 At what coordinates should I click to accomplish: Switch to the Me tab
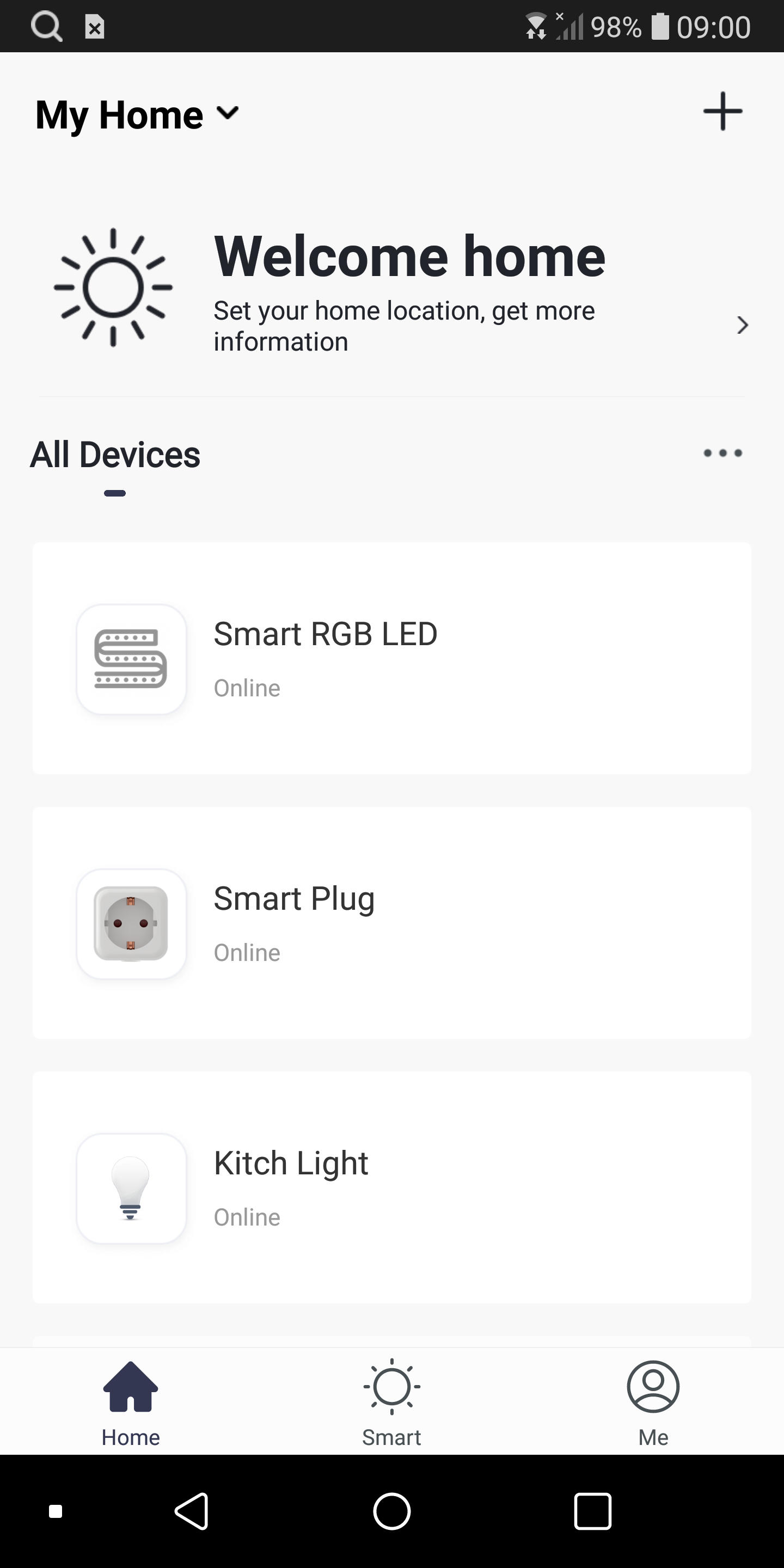[653, 1403]
